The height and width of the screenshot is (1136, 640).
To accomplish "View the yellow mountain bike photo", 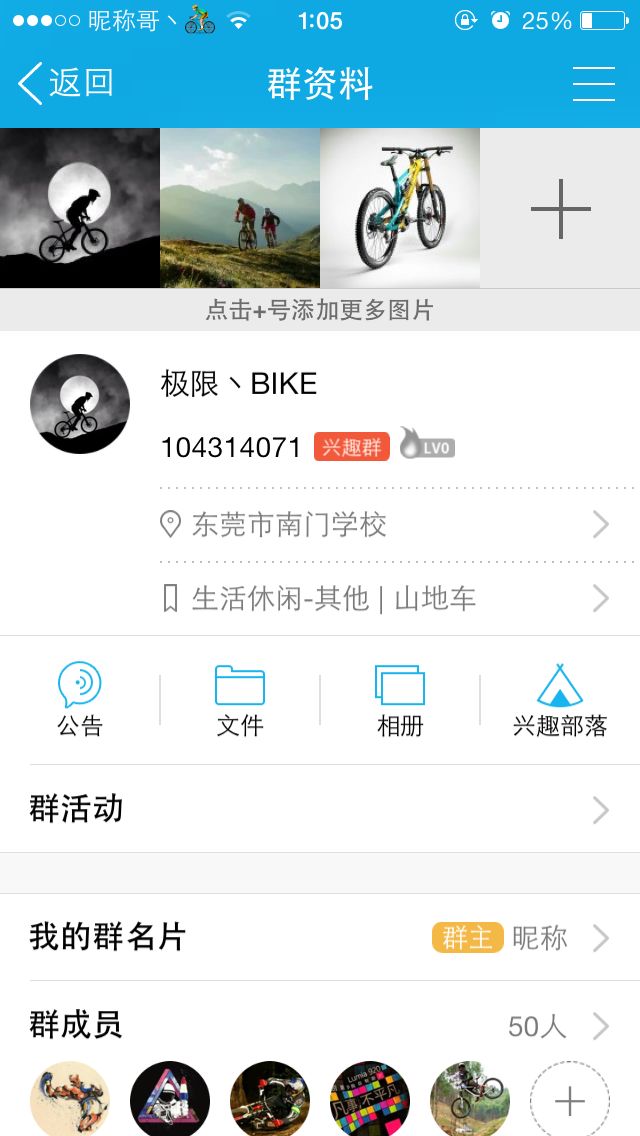I will [400, 208].
